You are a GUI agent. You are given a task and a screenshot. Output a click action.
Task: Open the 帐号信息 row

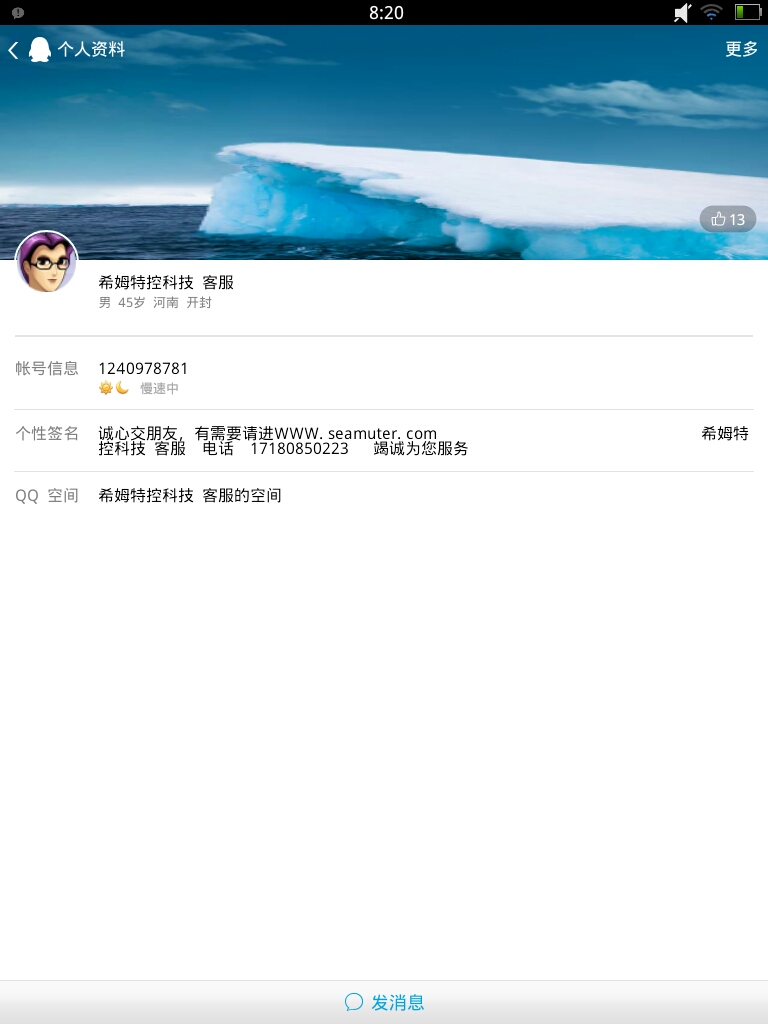[383, 377]
